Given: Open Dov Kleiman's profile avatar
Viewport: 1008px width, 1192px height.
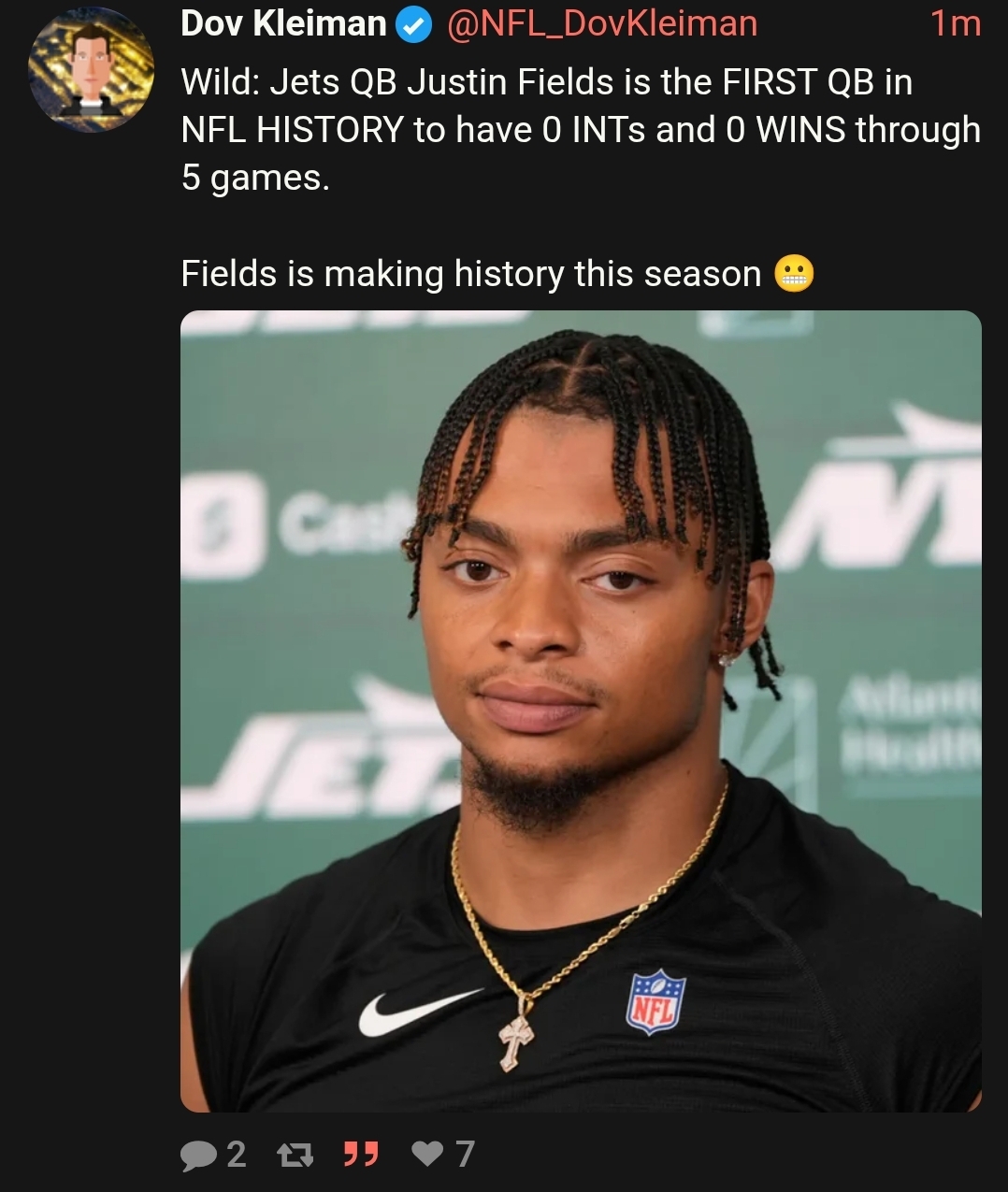Looking at the screenshot, I should [x=91, y=69].
